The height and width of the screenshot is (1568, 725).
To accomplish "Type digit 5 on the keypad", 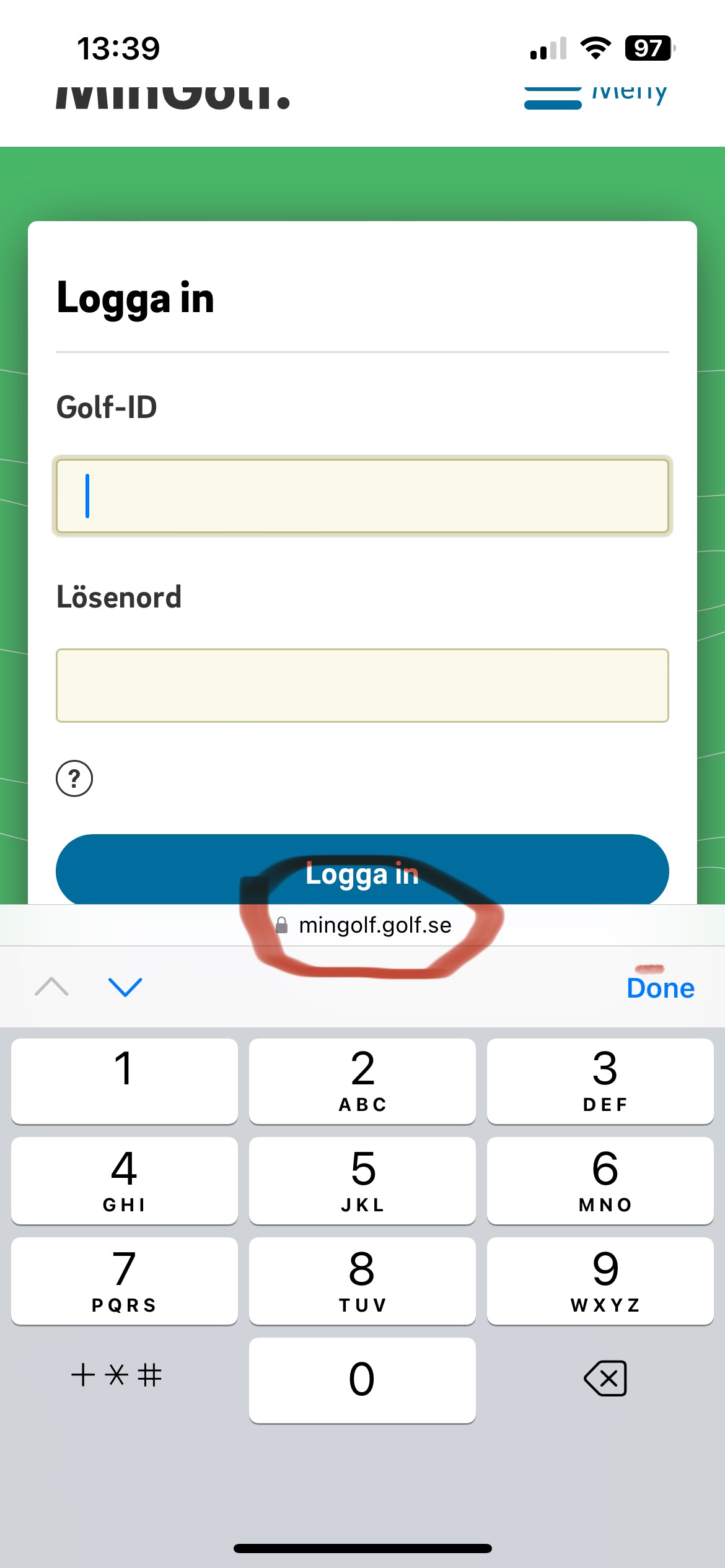I will coord(362,1180).
